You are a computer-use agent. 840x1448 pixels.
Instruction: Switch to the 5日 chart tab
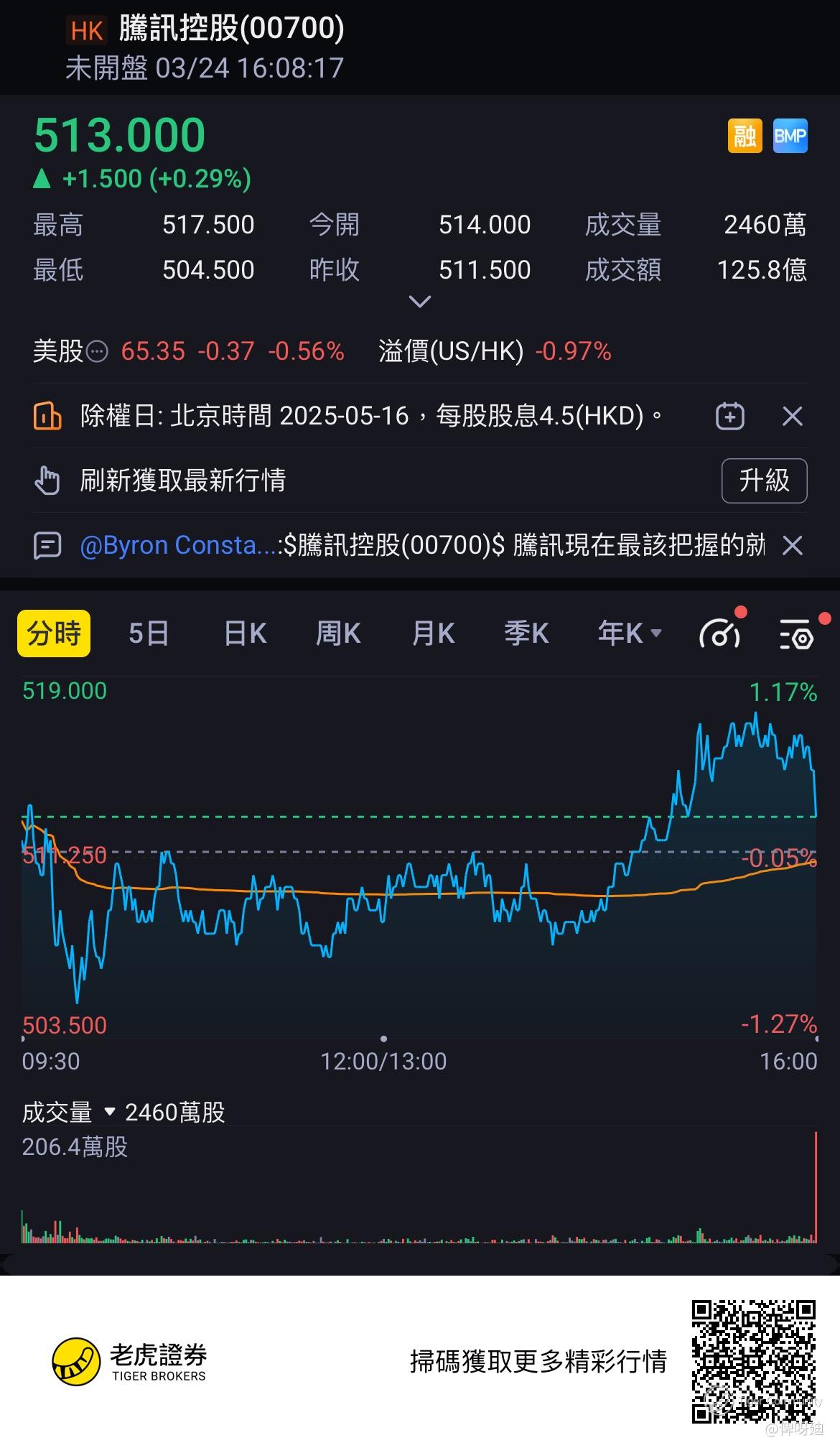click(149, 633)
